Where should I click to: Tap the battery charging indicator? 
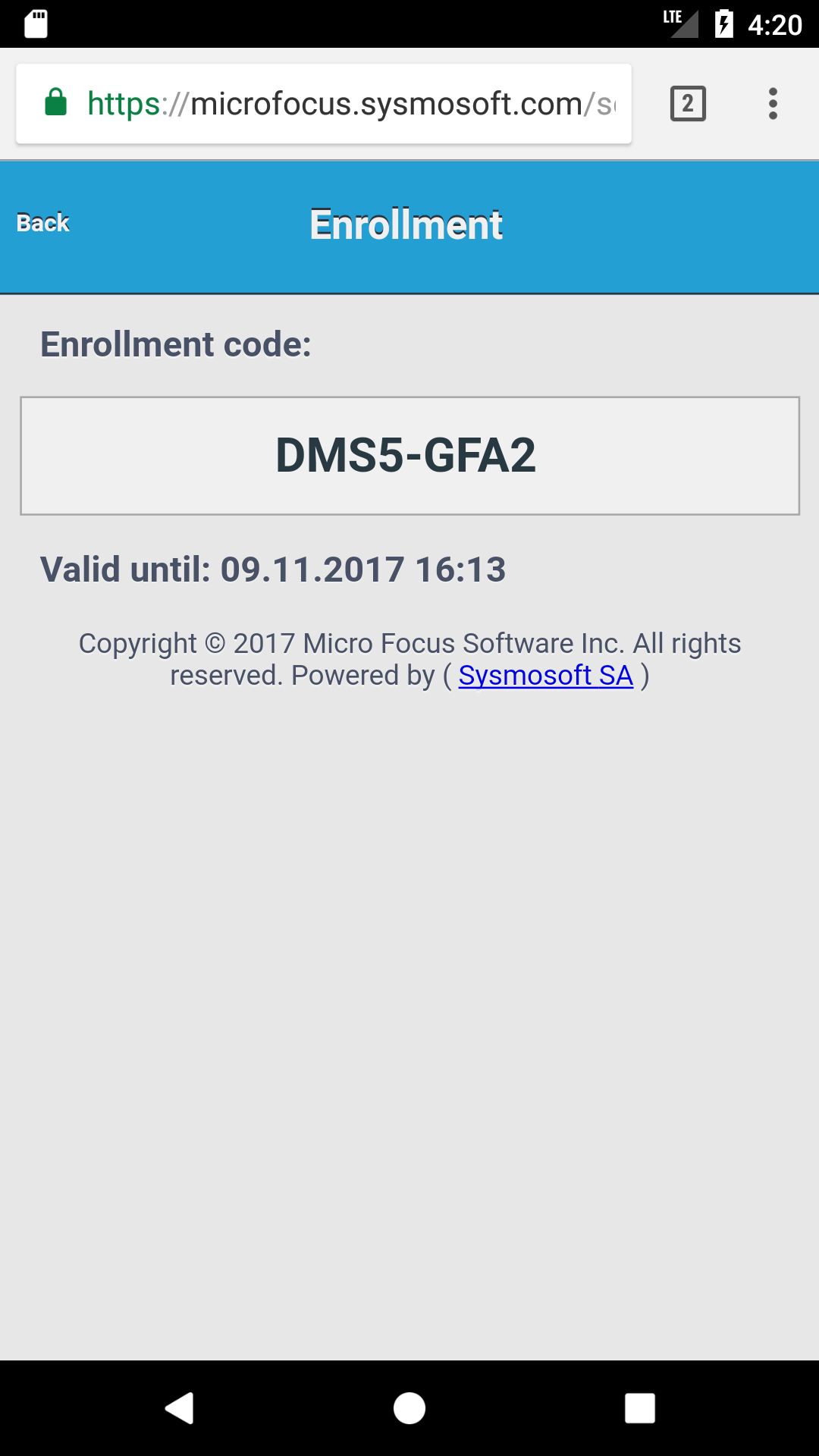(726, 23)
